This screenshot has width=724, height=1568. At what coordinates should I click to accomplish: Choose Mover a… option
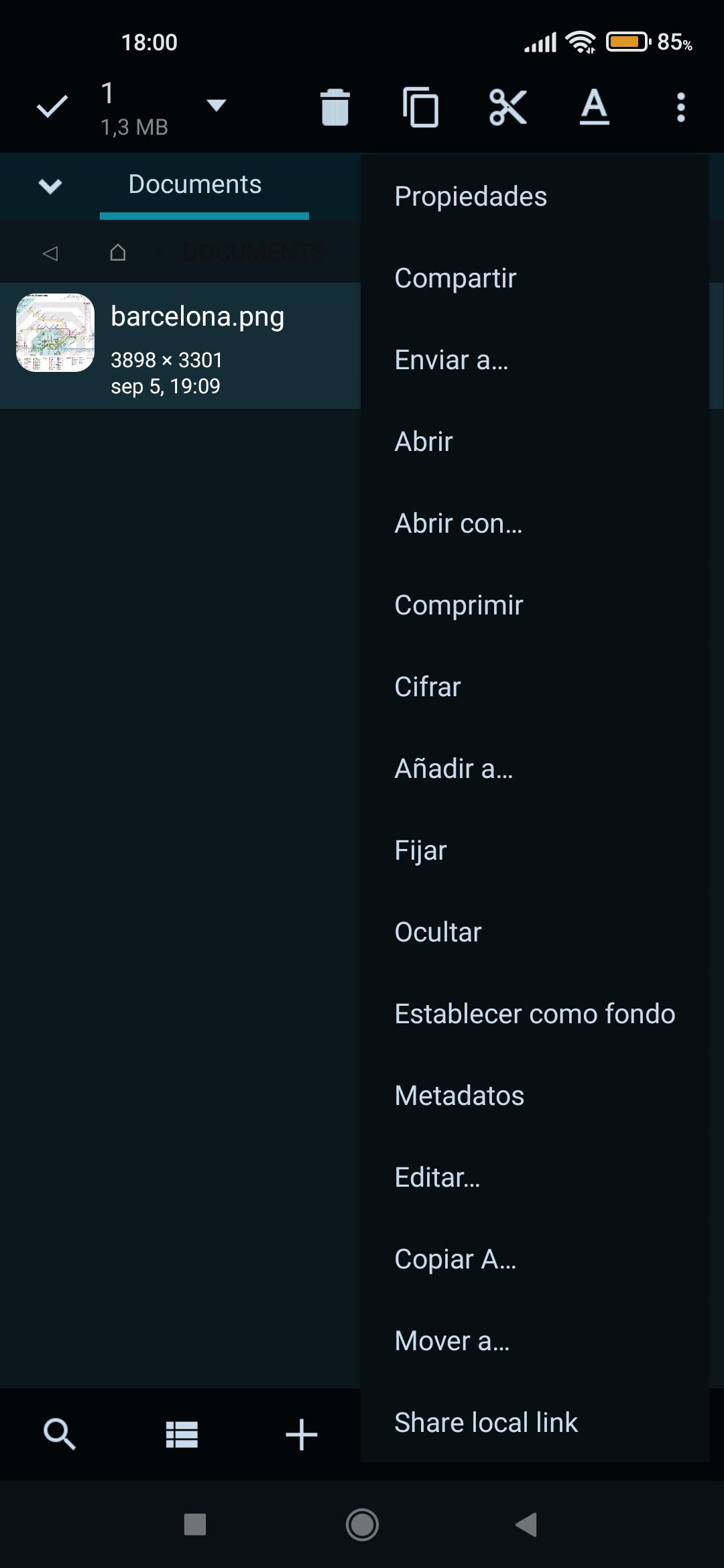452,1341
